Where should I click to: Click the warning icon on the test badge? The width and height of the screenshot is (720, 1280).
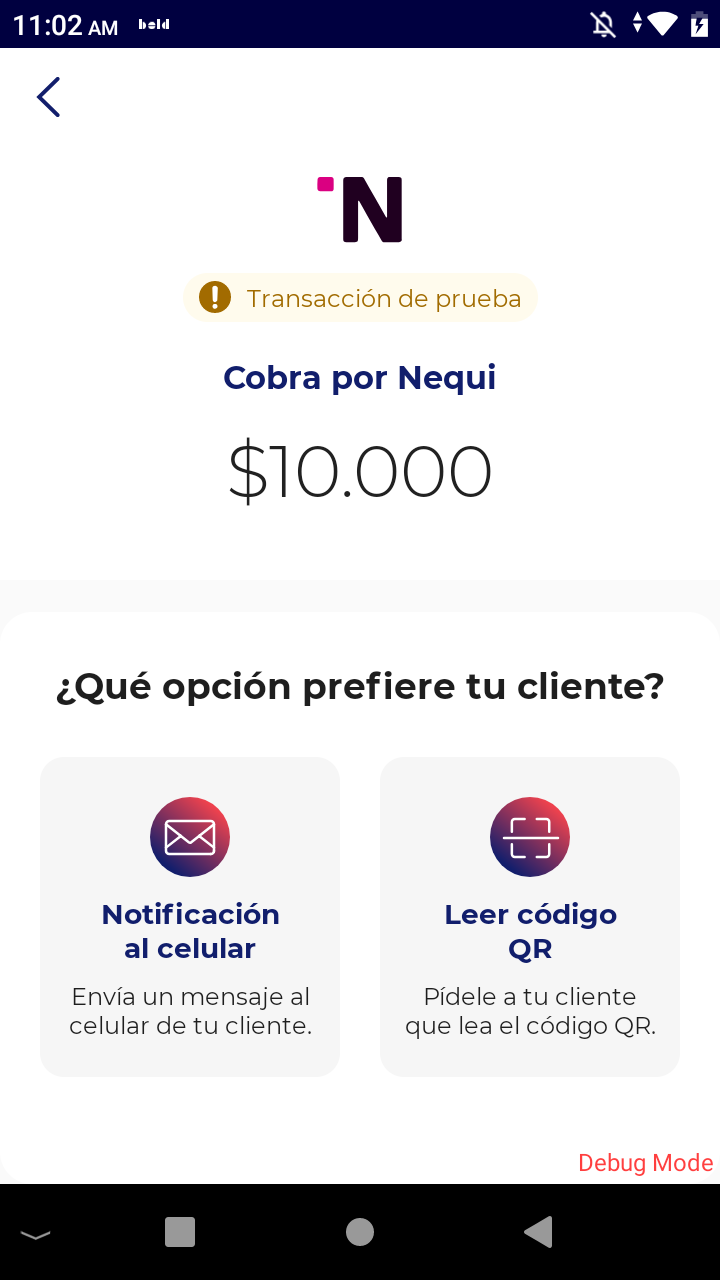point(215,297)
